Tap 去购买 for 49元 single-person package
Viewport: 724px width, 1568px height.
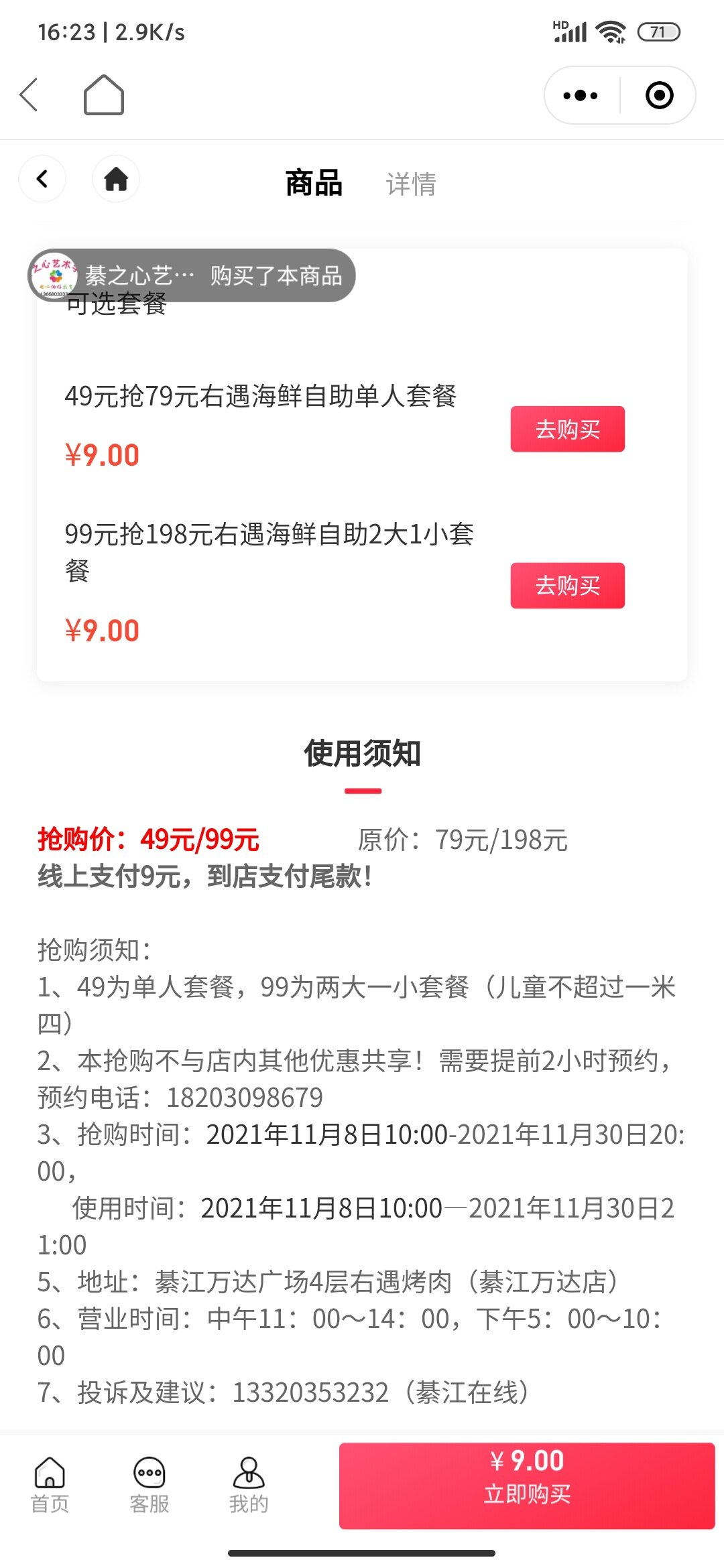(x=567, y=429)
